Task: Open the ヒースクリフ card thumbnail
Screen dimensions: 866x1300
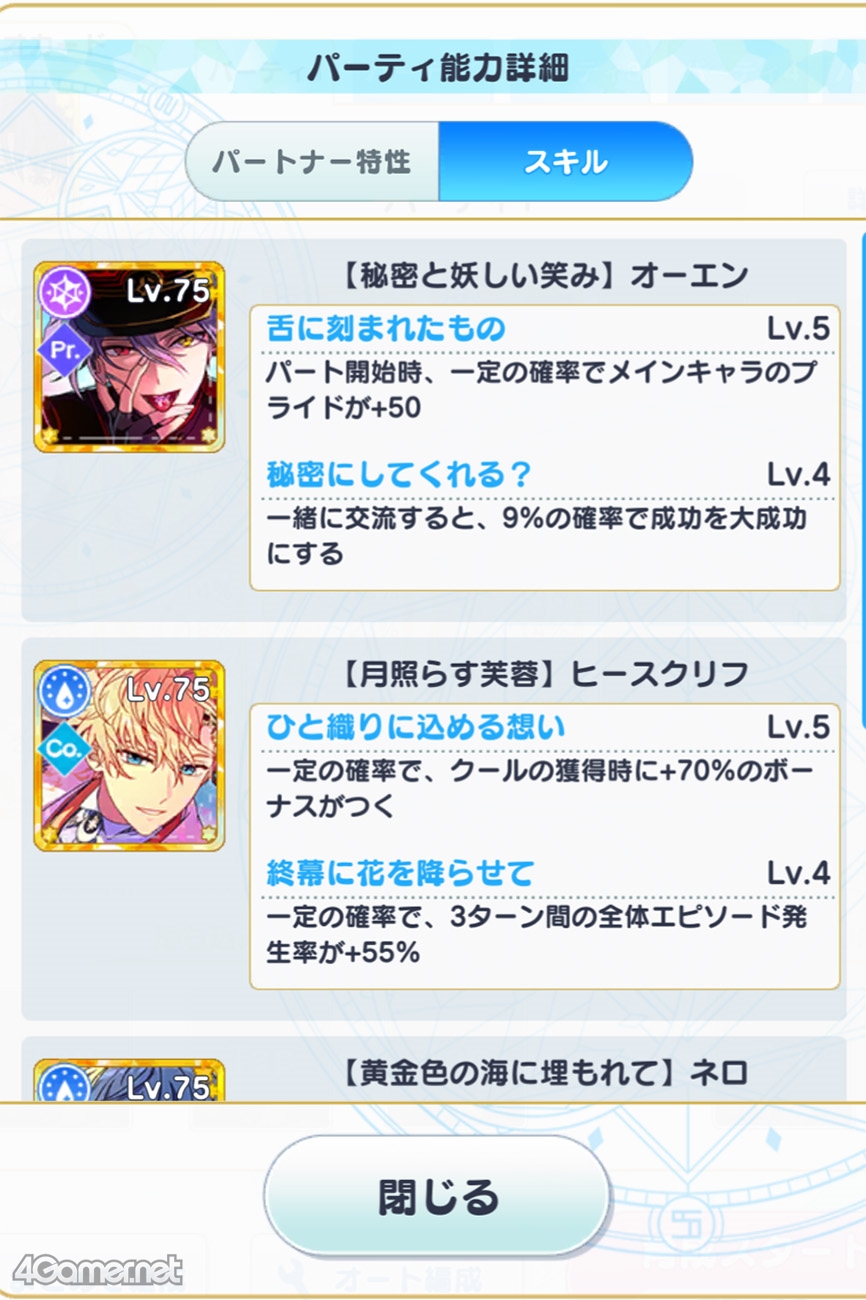Action: coord(129,755)
